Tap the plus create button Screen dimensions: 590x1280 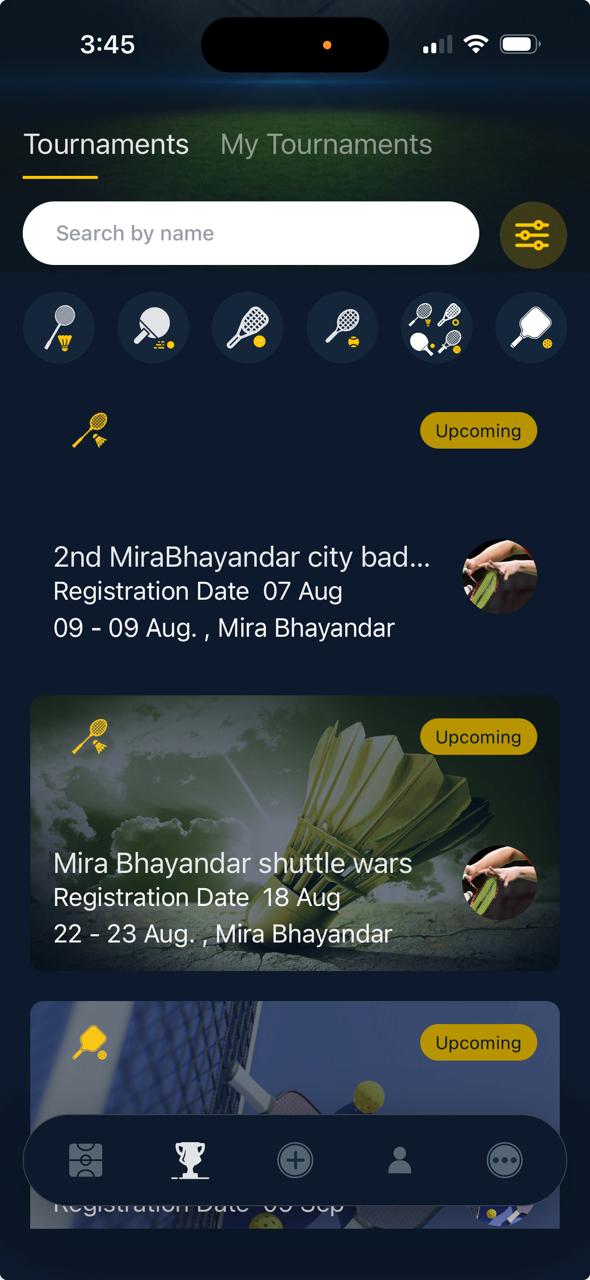click(295, 1160)
